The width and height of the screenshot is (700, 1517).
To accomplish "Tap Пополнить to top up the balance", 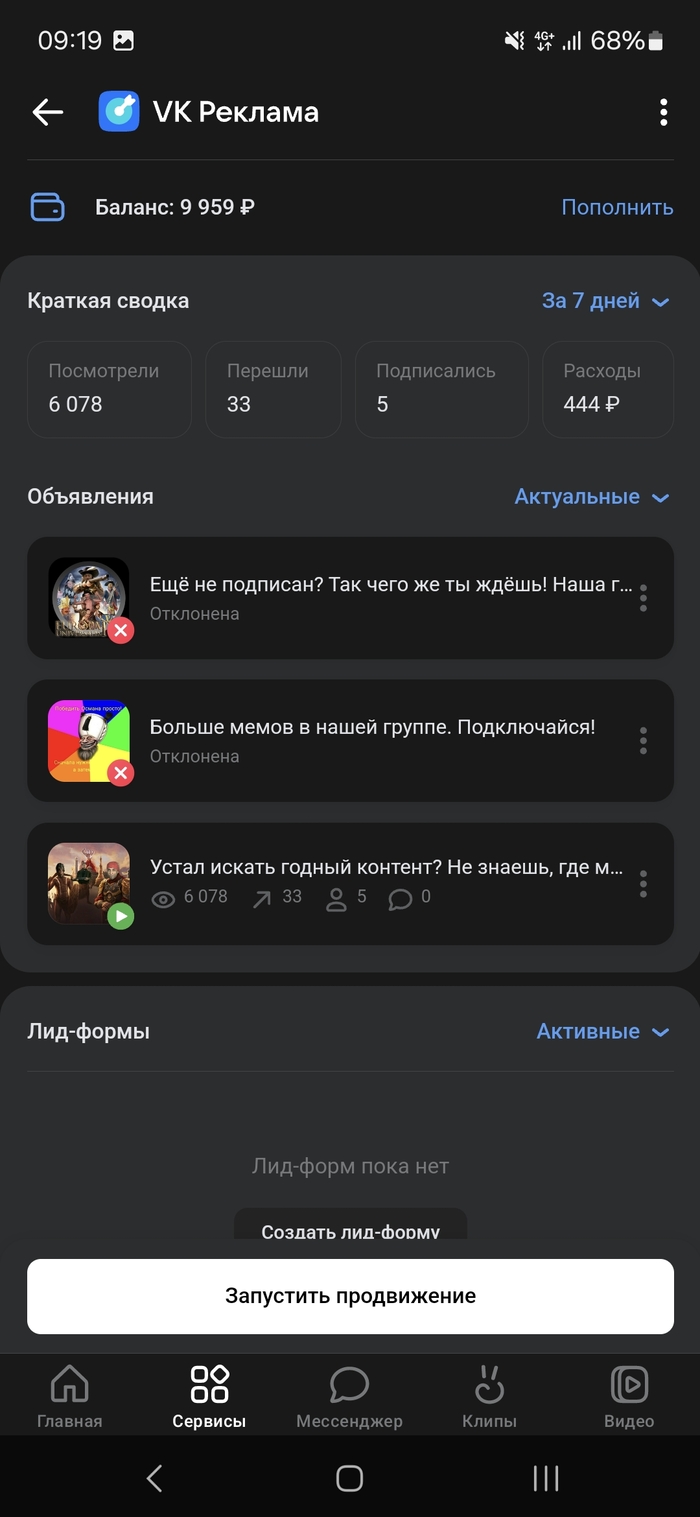I will click(616, 207).
